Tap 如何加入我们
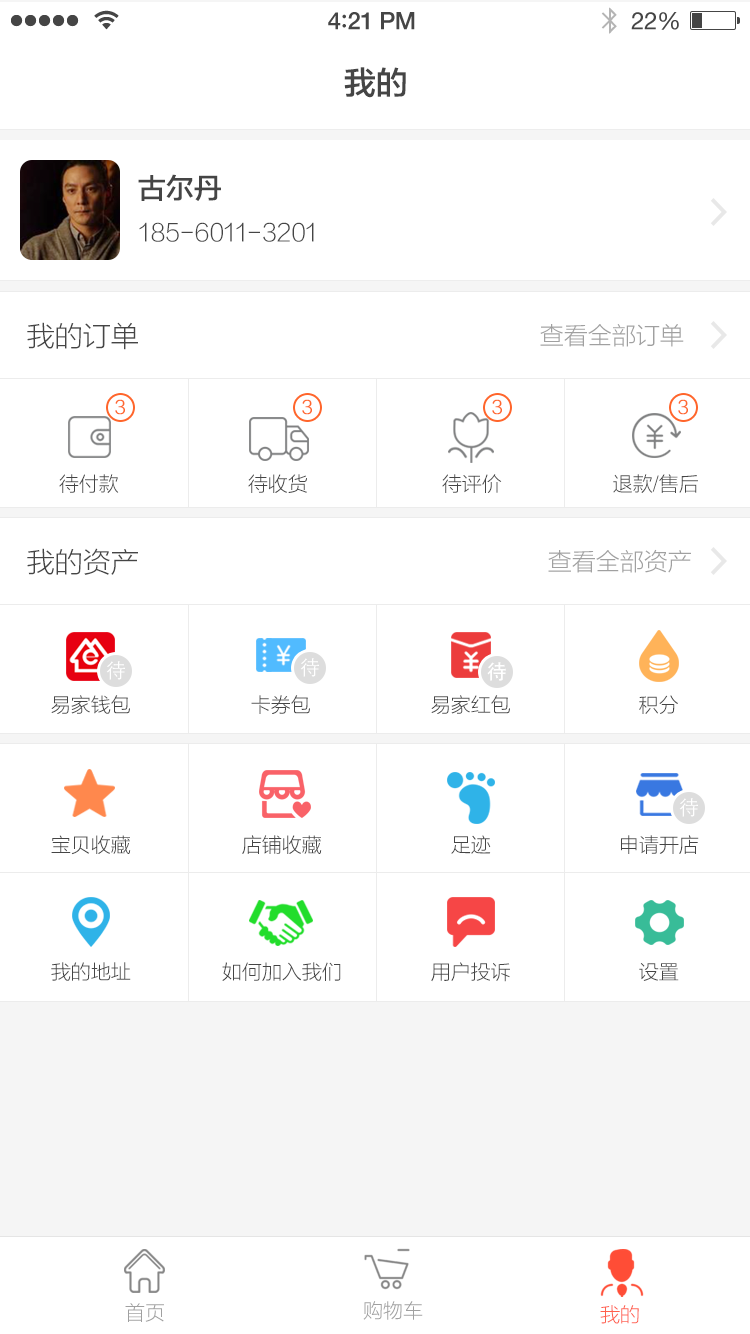750x1334 pixels. [282, 937]
